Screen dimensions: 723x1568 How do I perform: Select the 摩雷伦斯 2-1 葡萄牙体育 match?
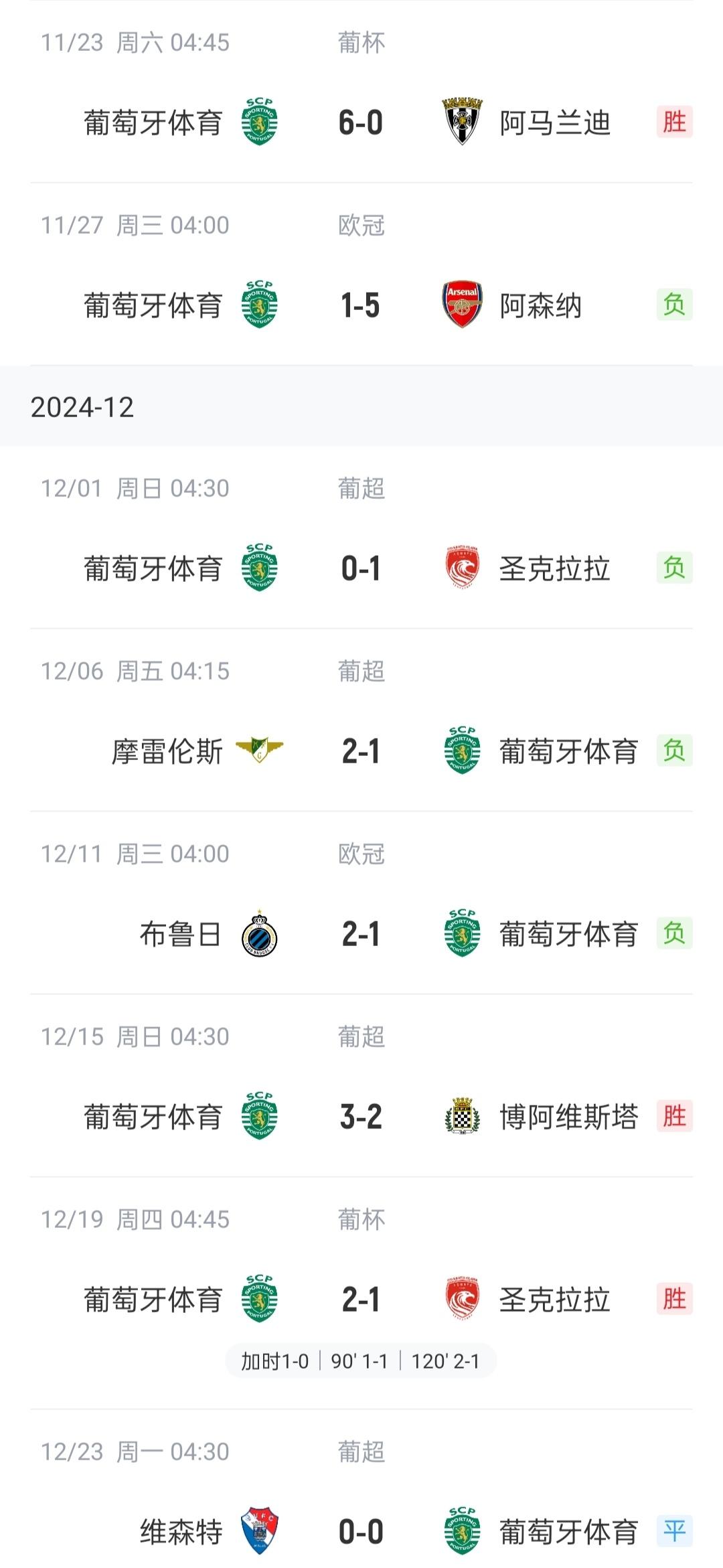361,751
